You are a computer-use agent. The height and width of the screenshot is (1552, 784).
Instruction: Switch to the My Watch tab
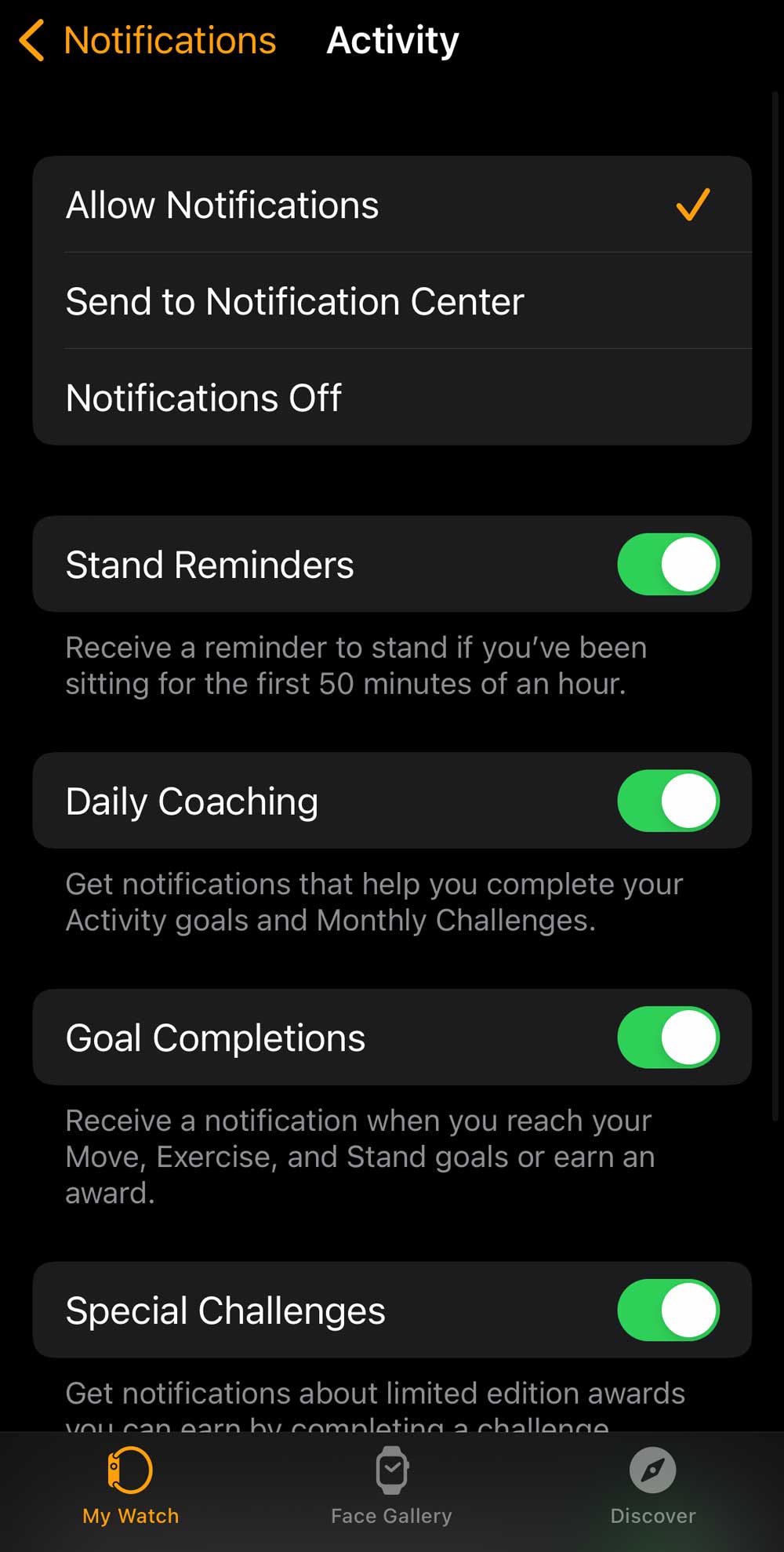point(130,1486)
